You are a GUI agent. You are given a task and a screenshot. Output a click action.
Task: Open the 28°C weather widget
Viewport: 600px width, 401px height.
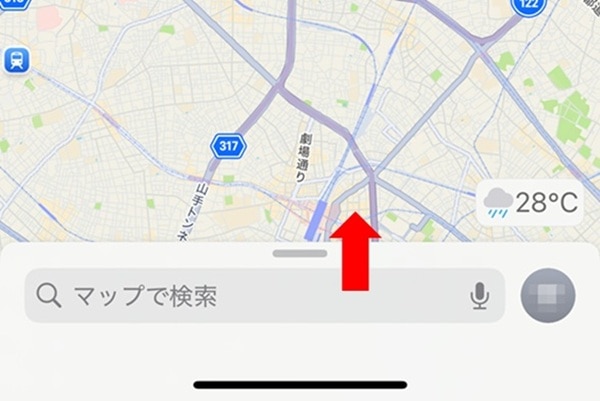pos(530,204)
